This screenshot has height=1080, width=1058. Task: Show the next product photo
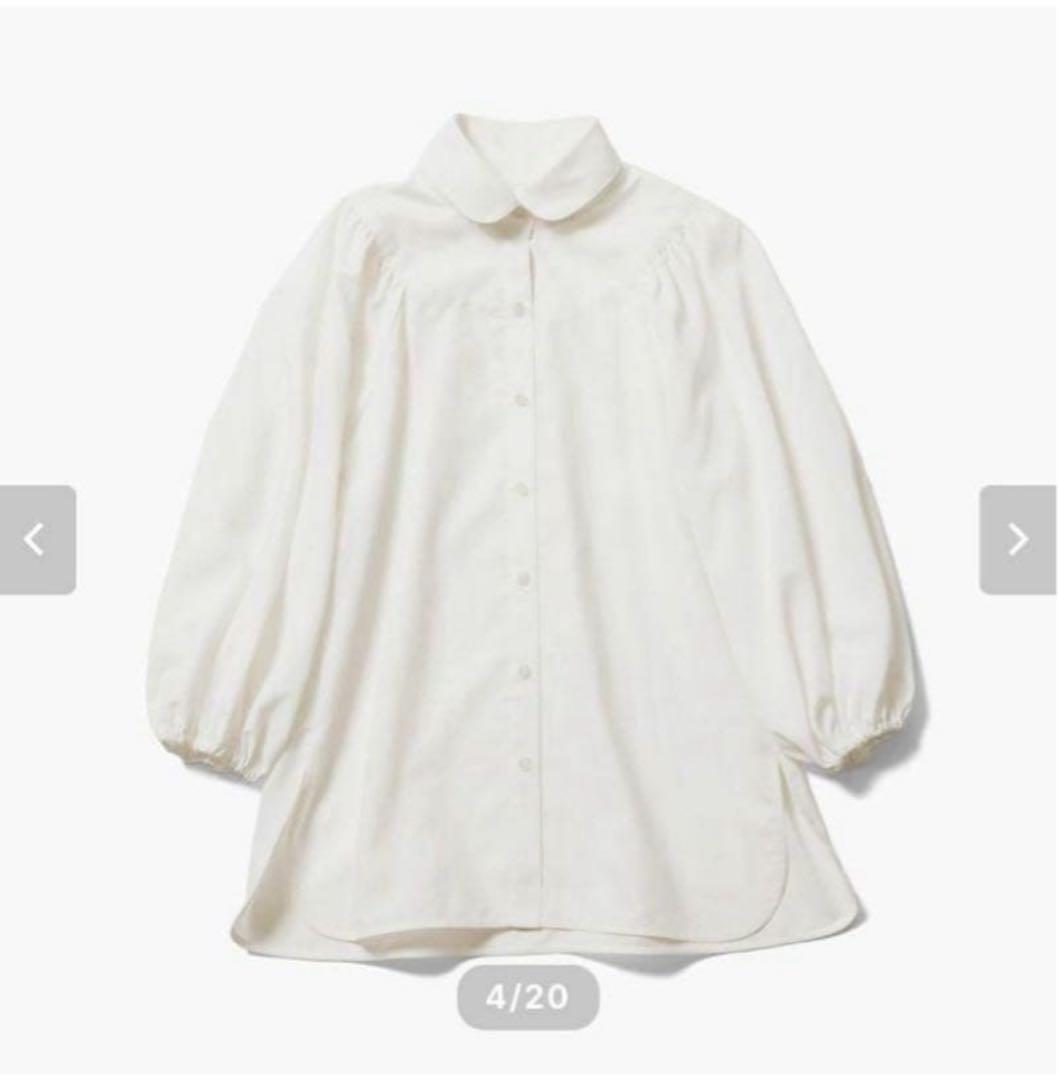1017,540
